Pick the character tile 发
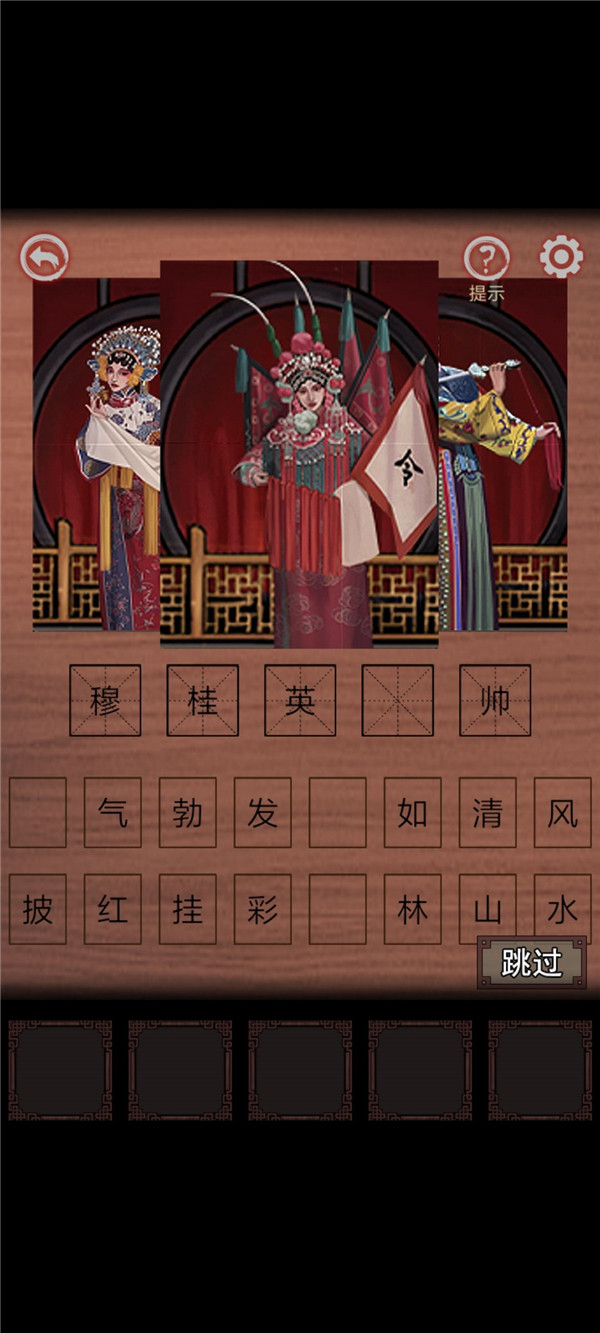The width and height of the screenshot is (600, 1333). pyautogui.click(x=263, y=813)
